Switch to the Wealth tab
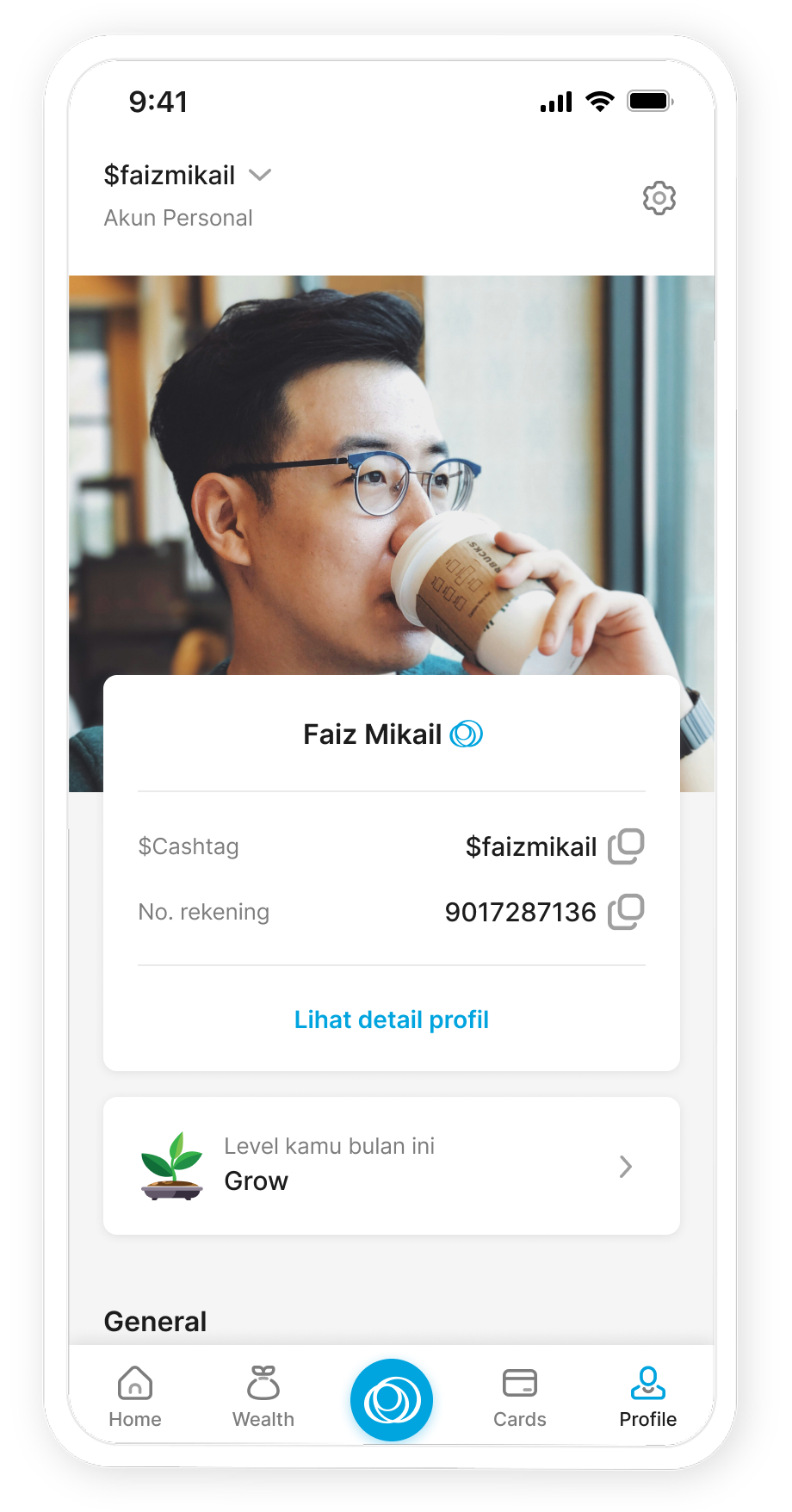This screenshot has width=792, height=1512. coord(263,1397)
